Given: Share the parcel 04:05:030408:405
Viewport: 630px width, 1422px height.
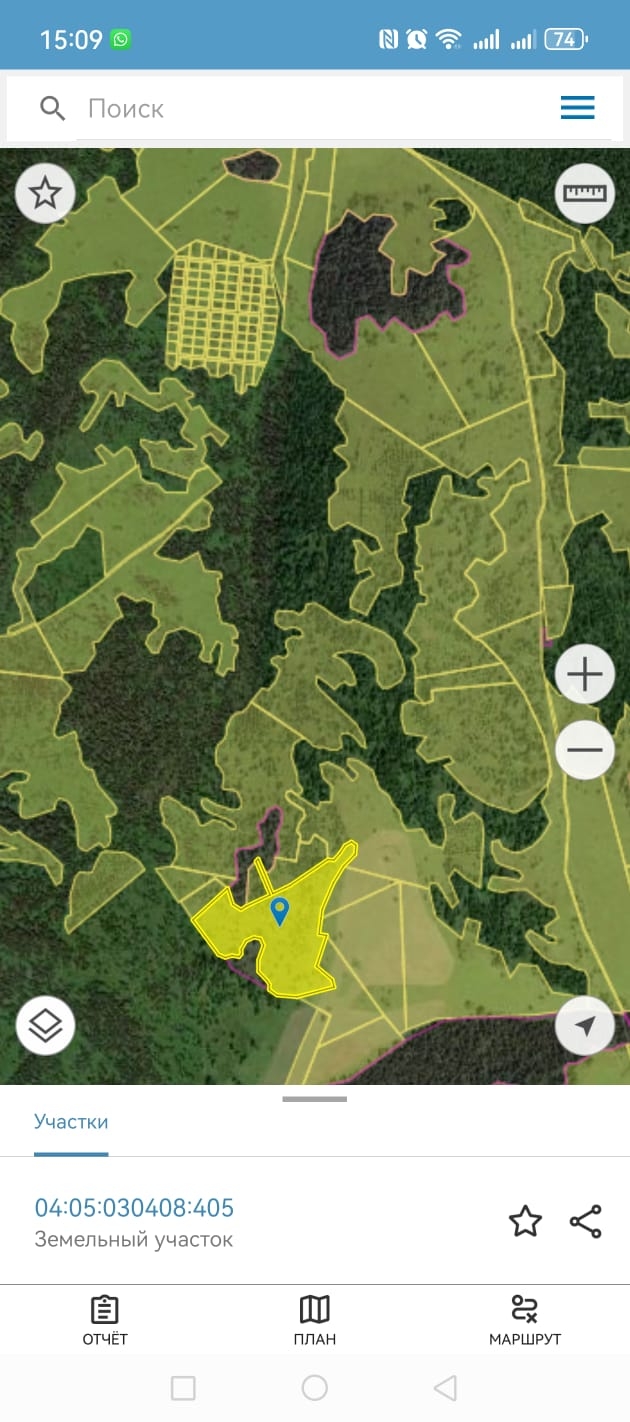Looking at the screenshot, I should coord(586,1221).
